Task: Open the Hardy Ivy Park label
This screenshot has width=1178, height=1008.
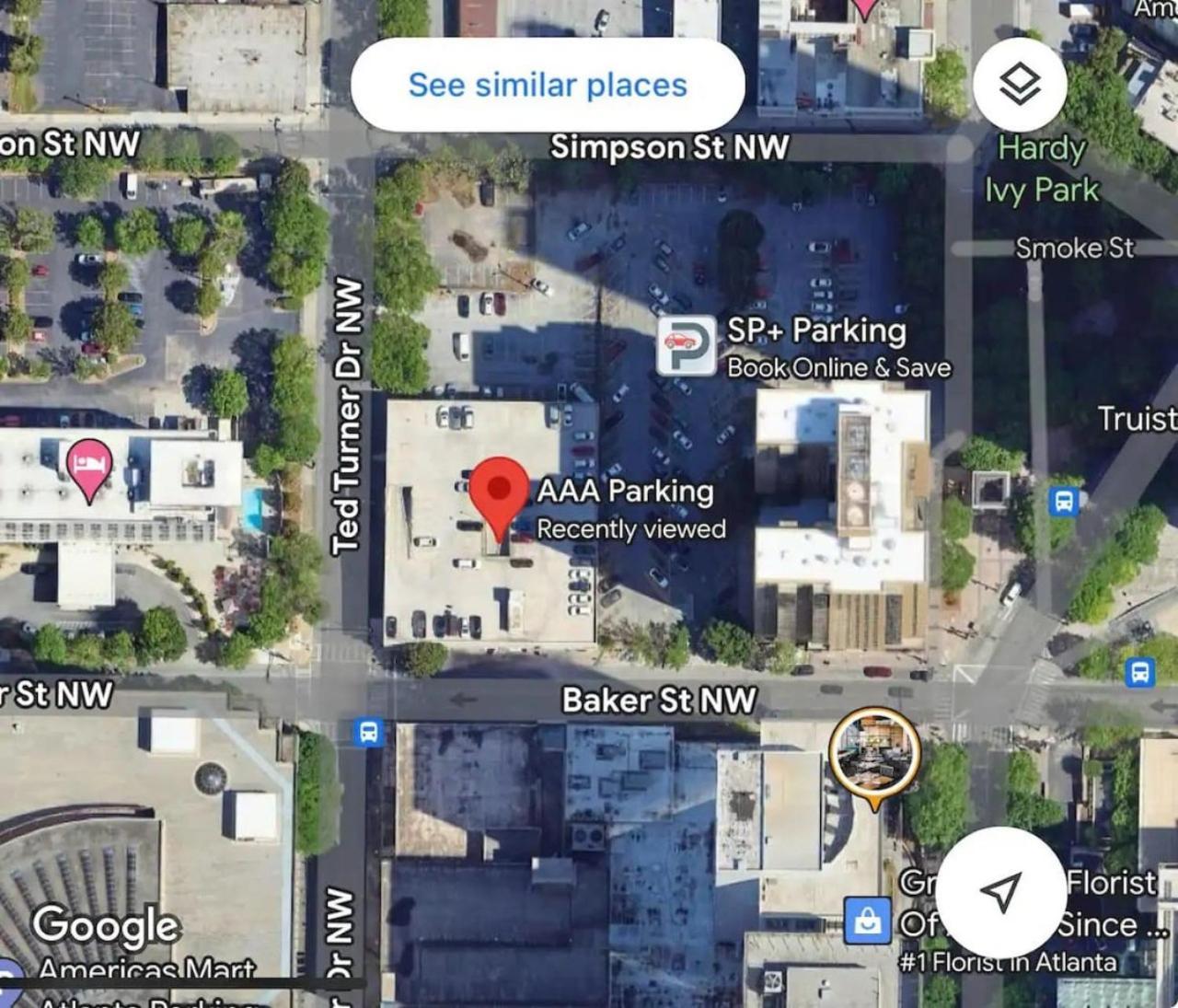Action: 1042,168
